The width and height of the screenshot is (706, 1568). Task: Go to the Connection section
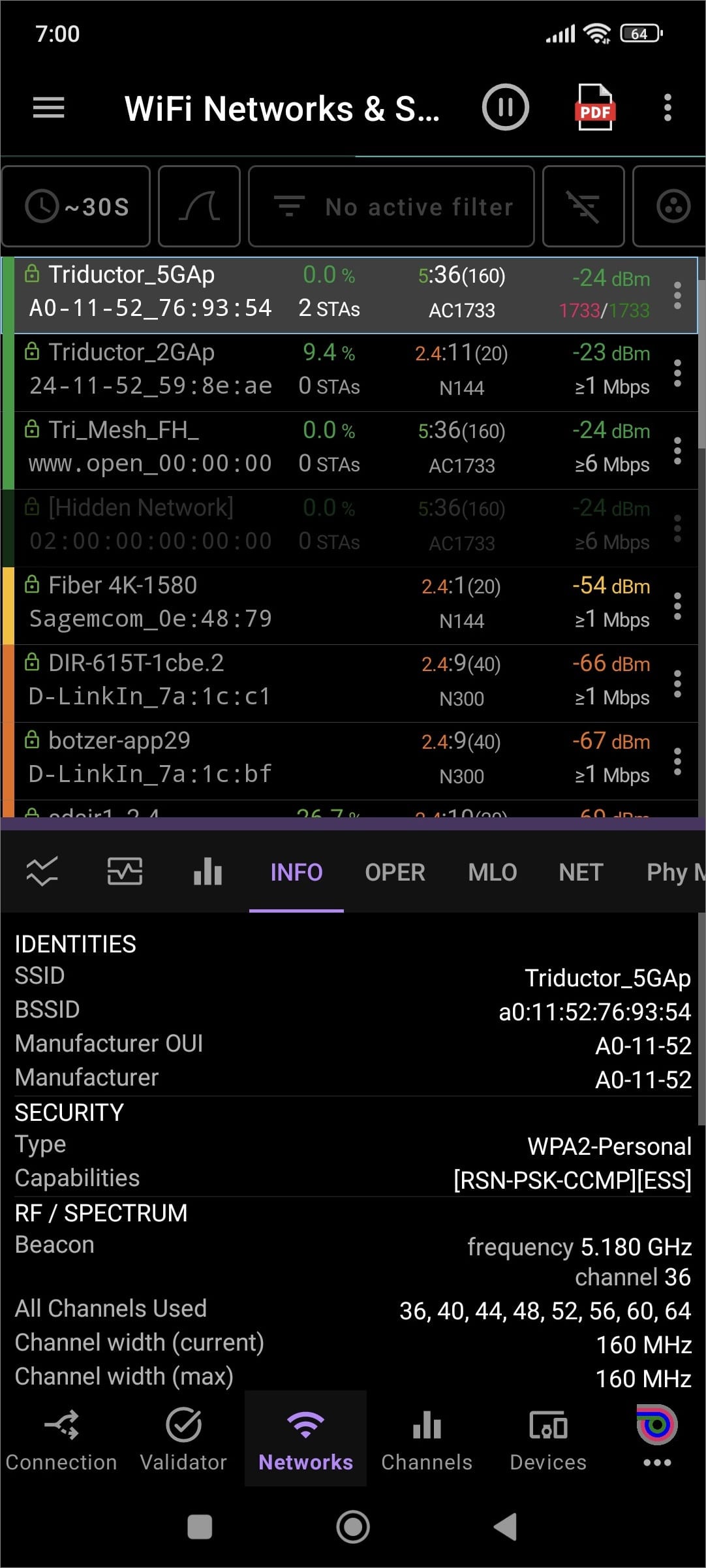61,1439
